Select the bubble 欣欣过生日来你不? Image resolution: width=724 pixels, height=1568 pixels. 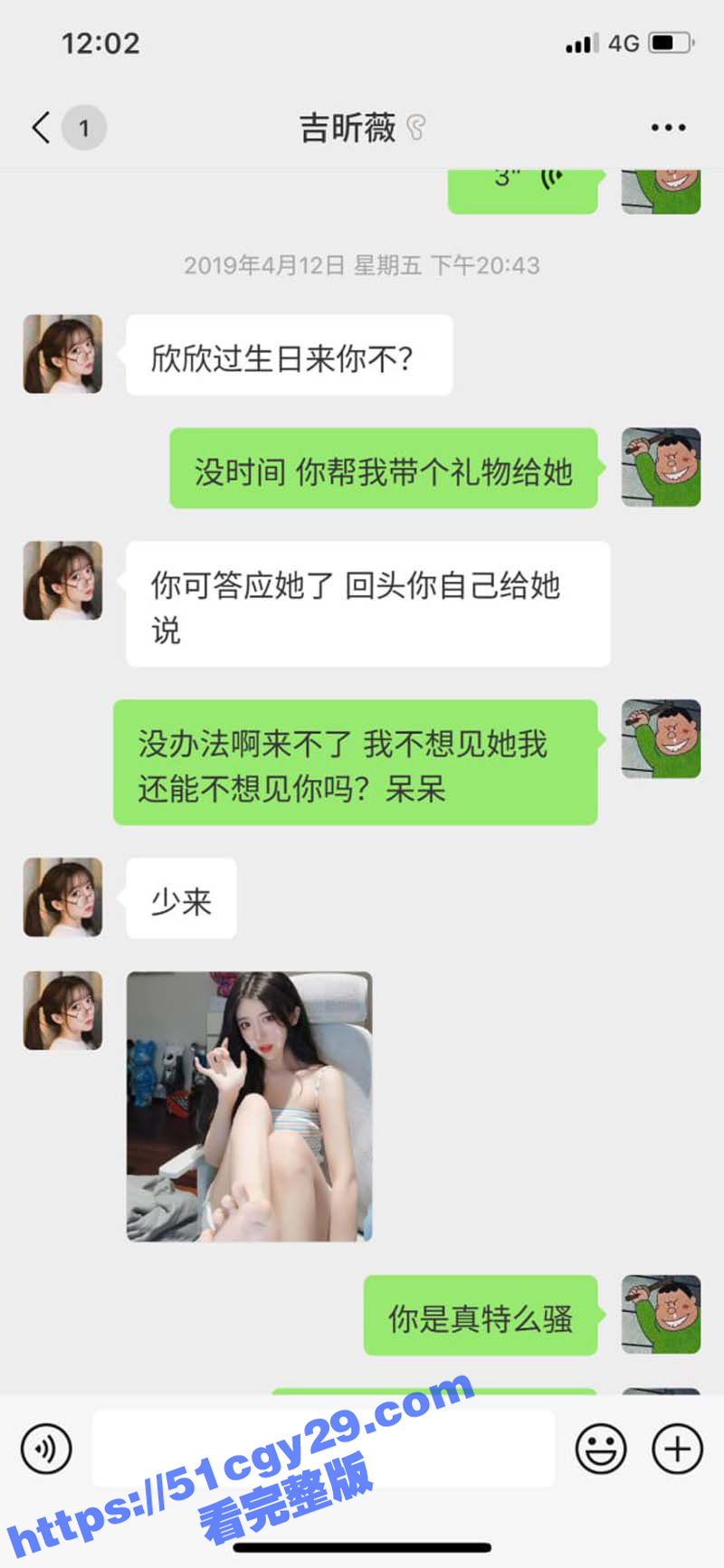coord(290,355)
